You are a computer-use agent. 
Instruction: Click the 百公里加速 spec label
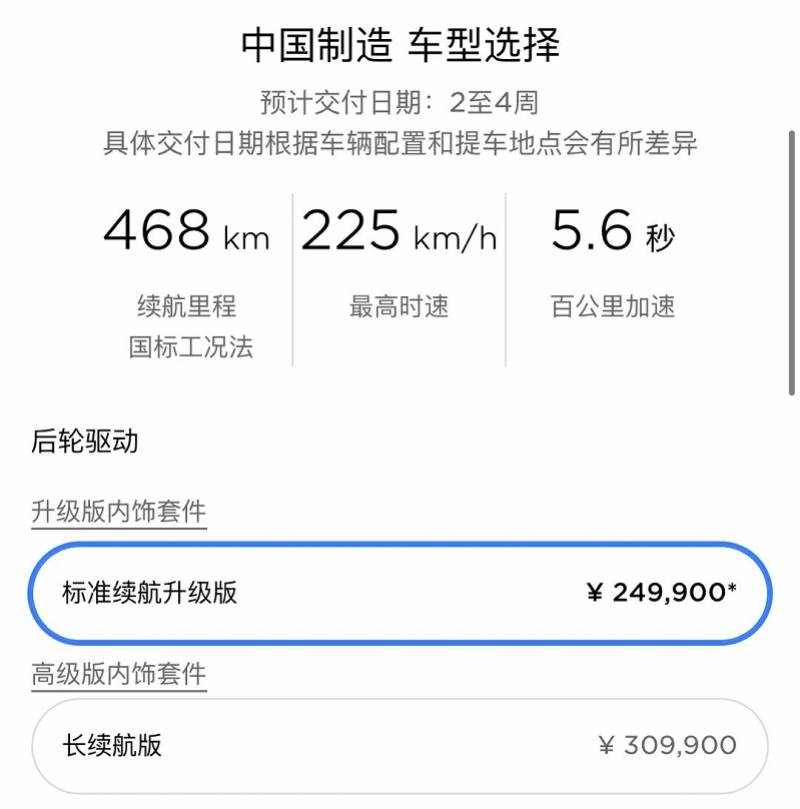click(615, 307)
